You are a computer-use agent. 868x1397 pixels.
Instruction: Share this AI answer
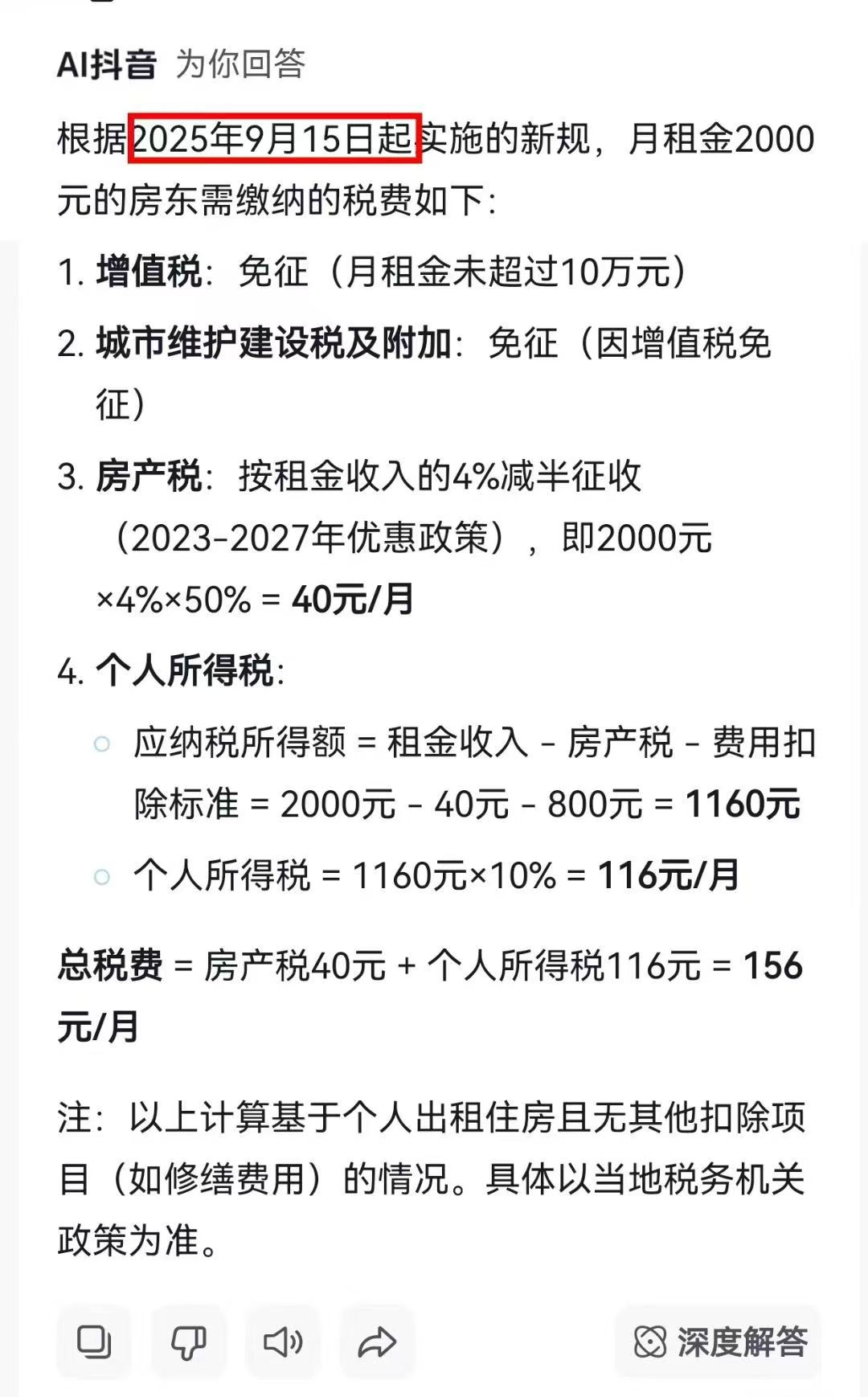click(377, 1342)
